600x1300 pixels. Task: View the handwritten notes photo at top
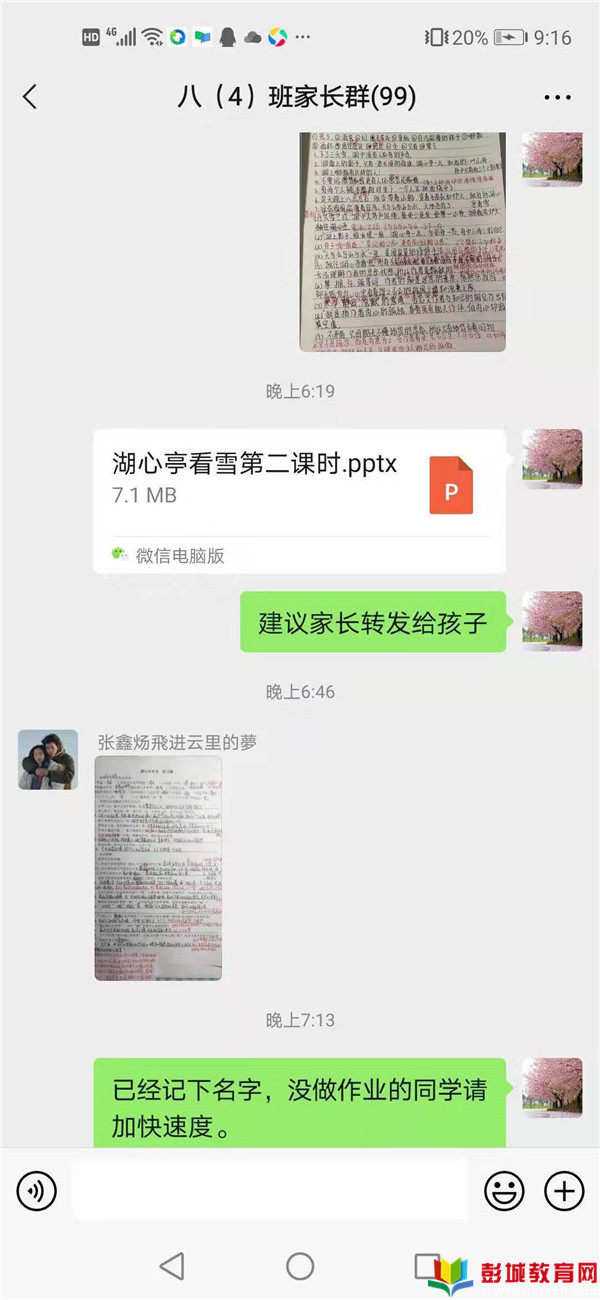[x=402, y=240]
